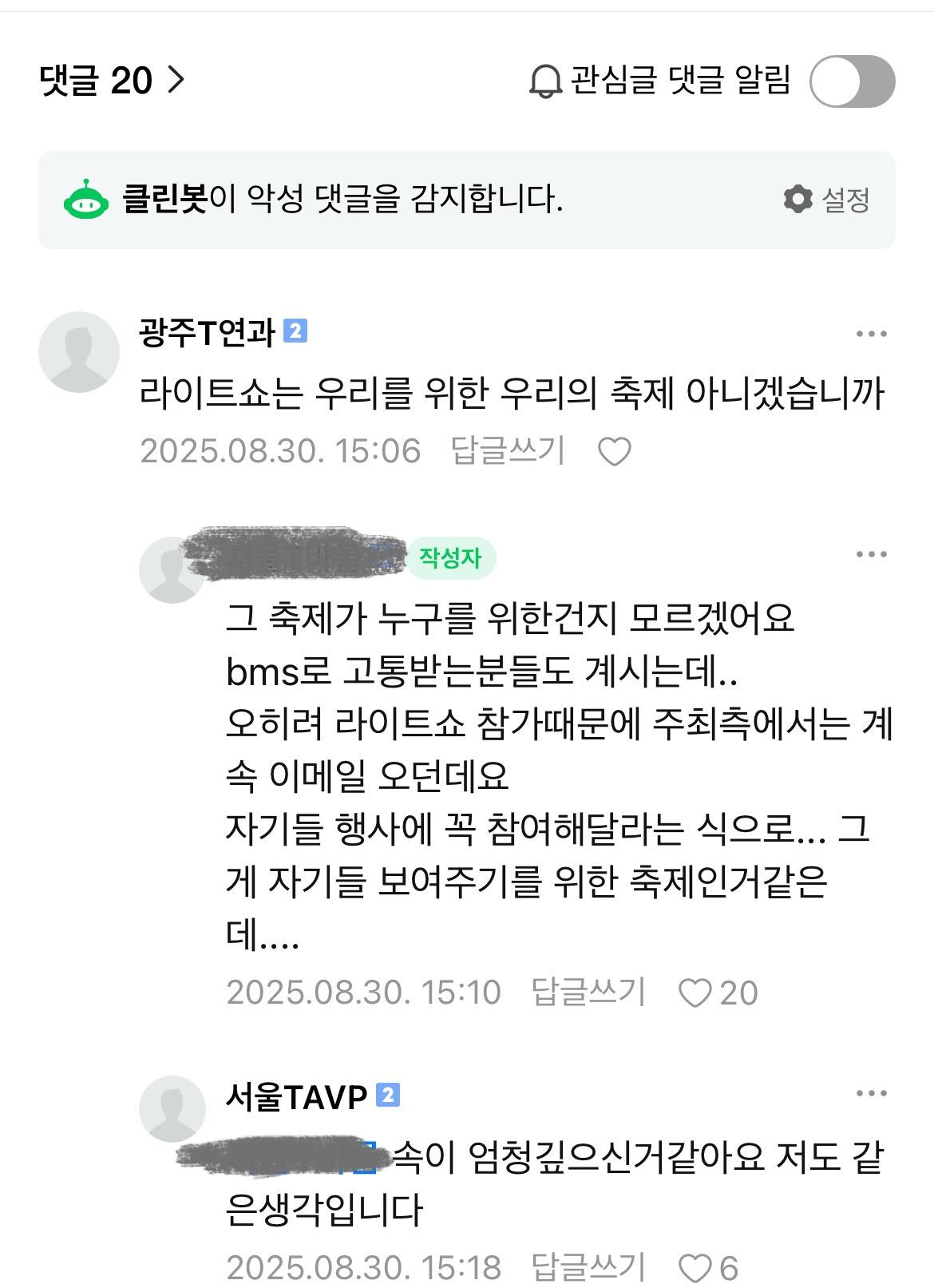Tap 답글쓰기 under 서울TAVP's comment

pyautogui.click(x=588, y=1266)
